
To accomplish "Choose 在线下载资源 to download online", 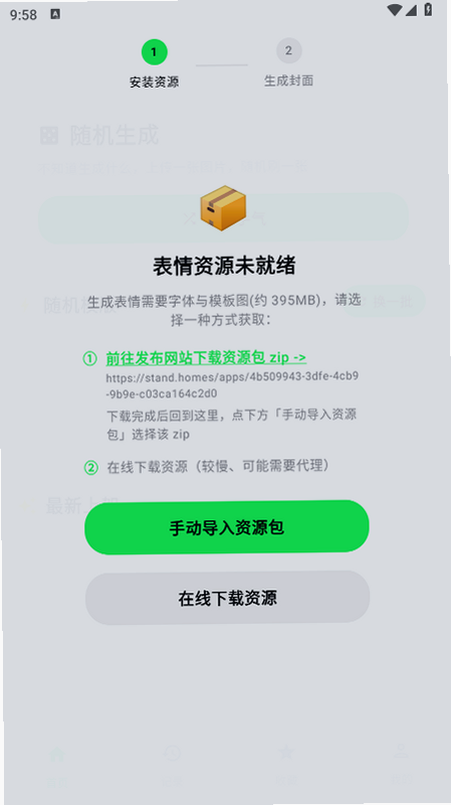I will (x=228, y=598).
